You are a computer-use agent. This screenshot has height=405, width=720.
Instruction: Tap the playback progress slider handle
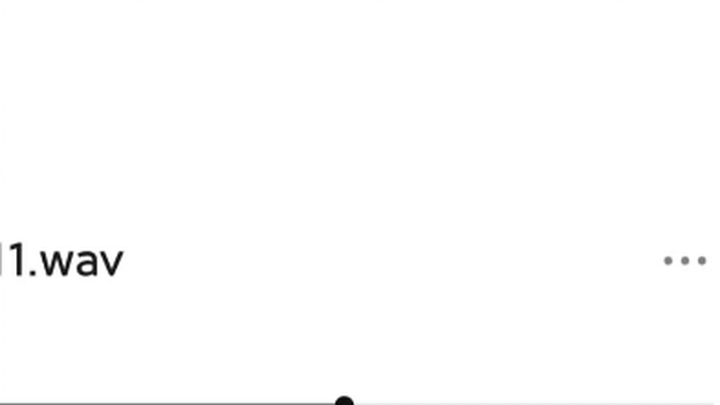(x=344, y=402)
